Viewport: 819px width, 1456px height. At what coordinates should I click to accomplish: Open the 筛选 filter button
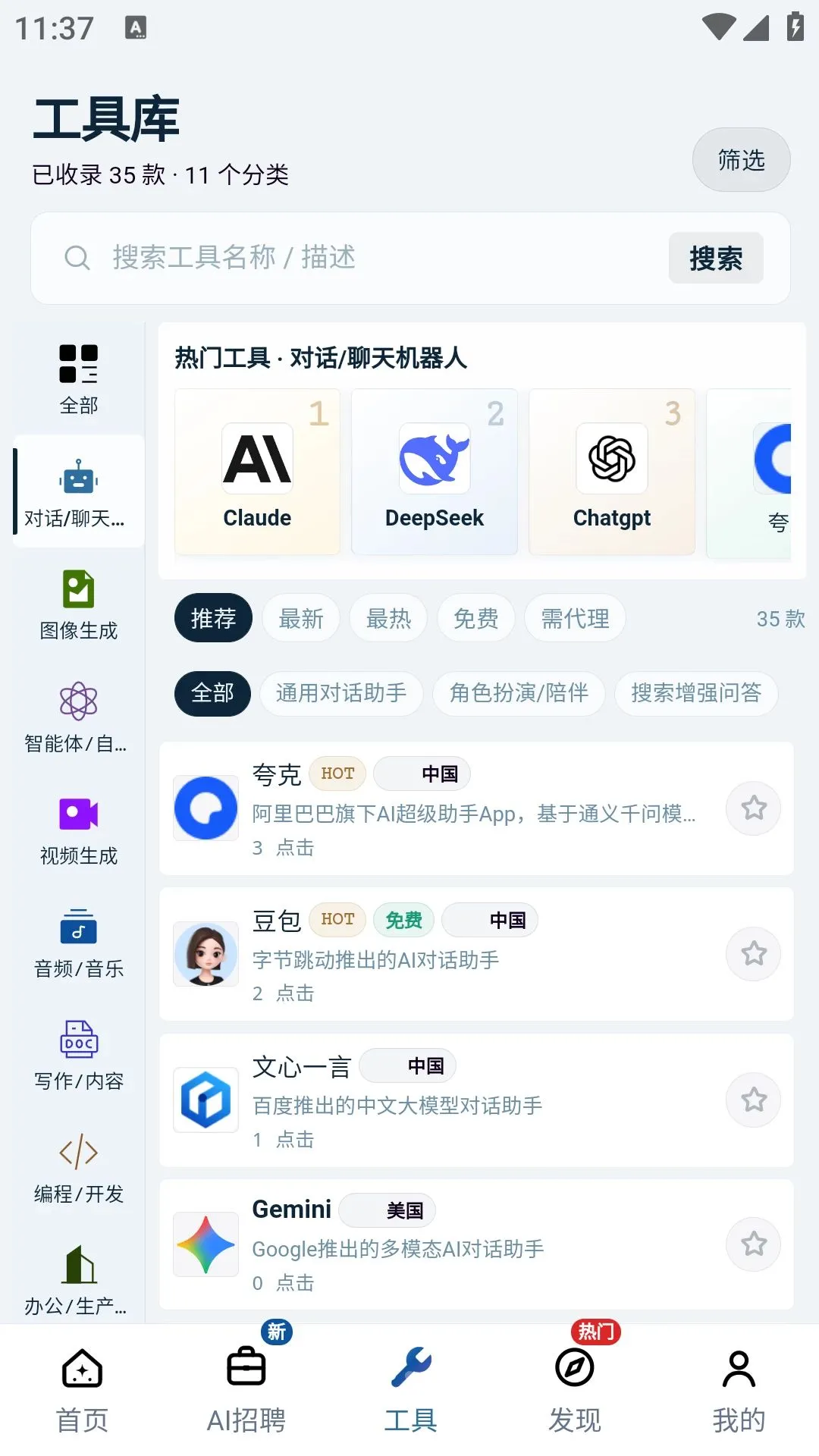click(741, 160)
